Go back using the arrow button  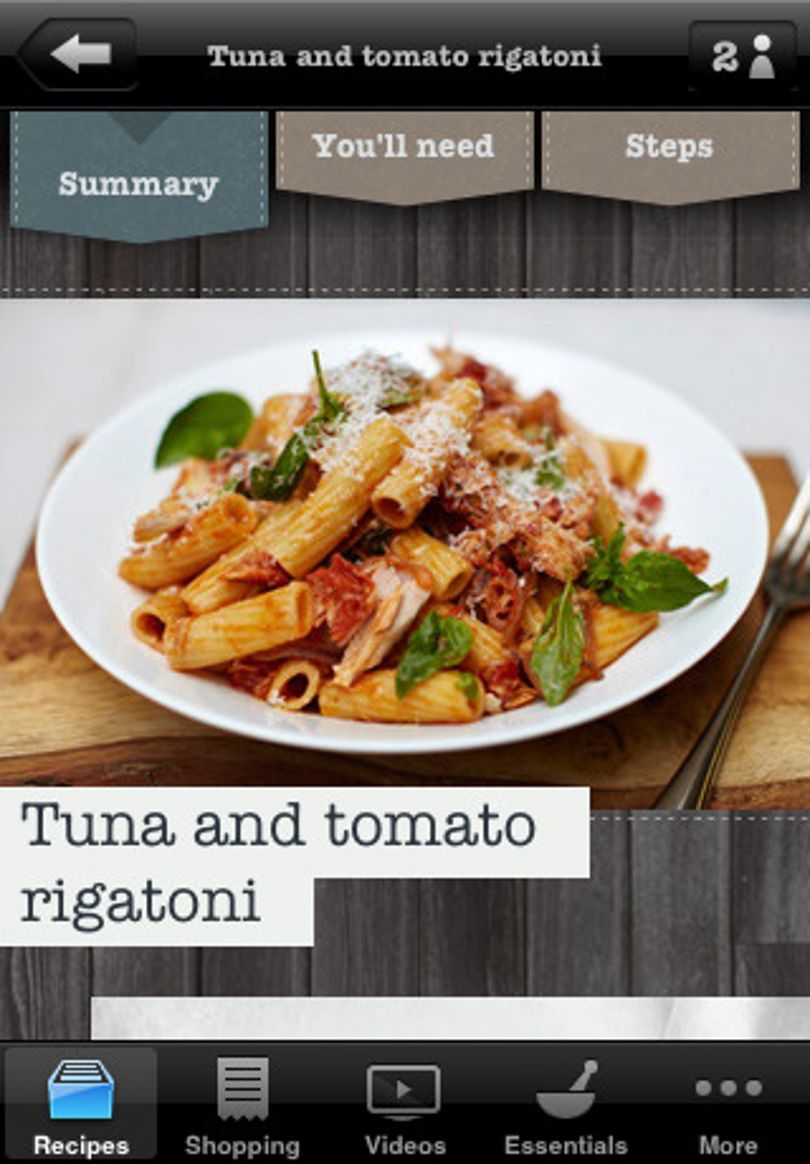pyautogui.click(x=78, y=55)
